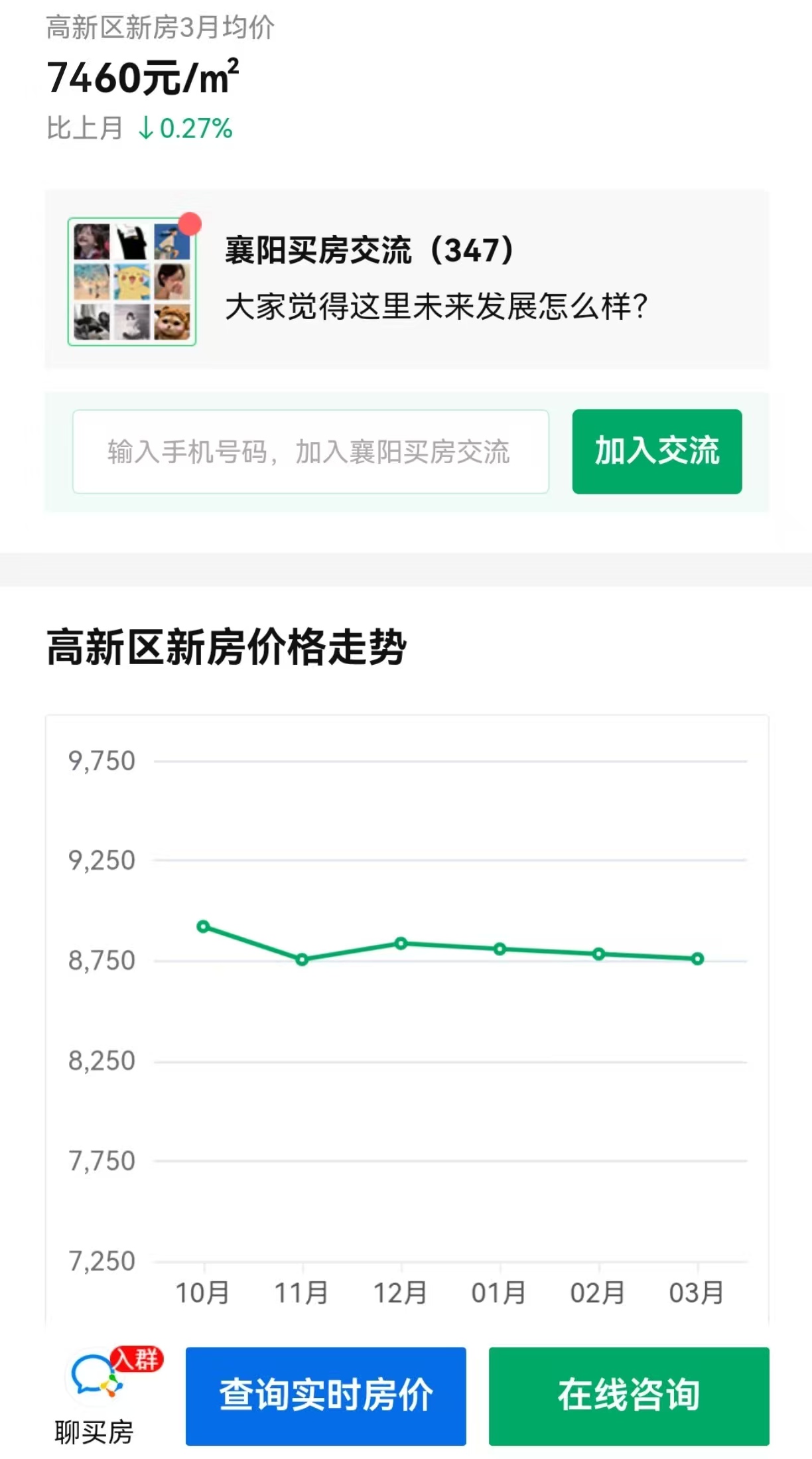Open 在线咨询 online consultation

click(x=629, y=1395)
